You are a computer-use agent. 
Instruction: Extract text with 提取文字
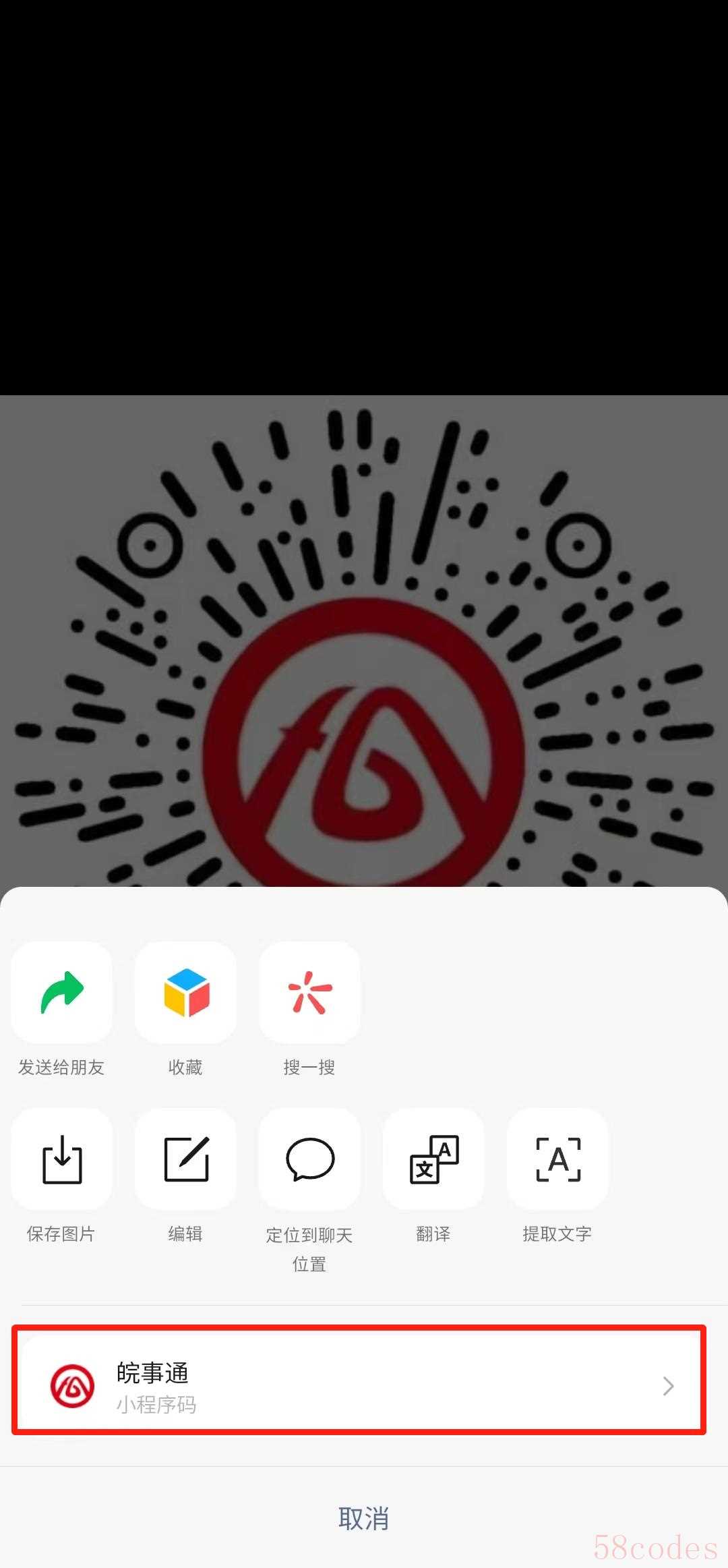[557, 1159]
